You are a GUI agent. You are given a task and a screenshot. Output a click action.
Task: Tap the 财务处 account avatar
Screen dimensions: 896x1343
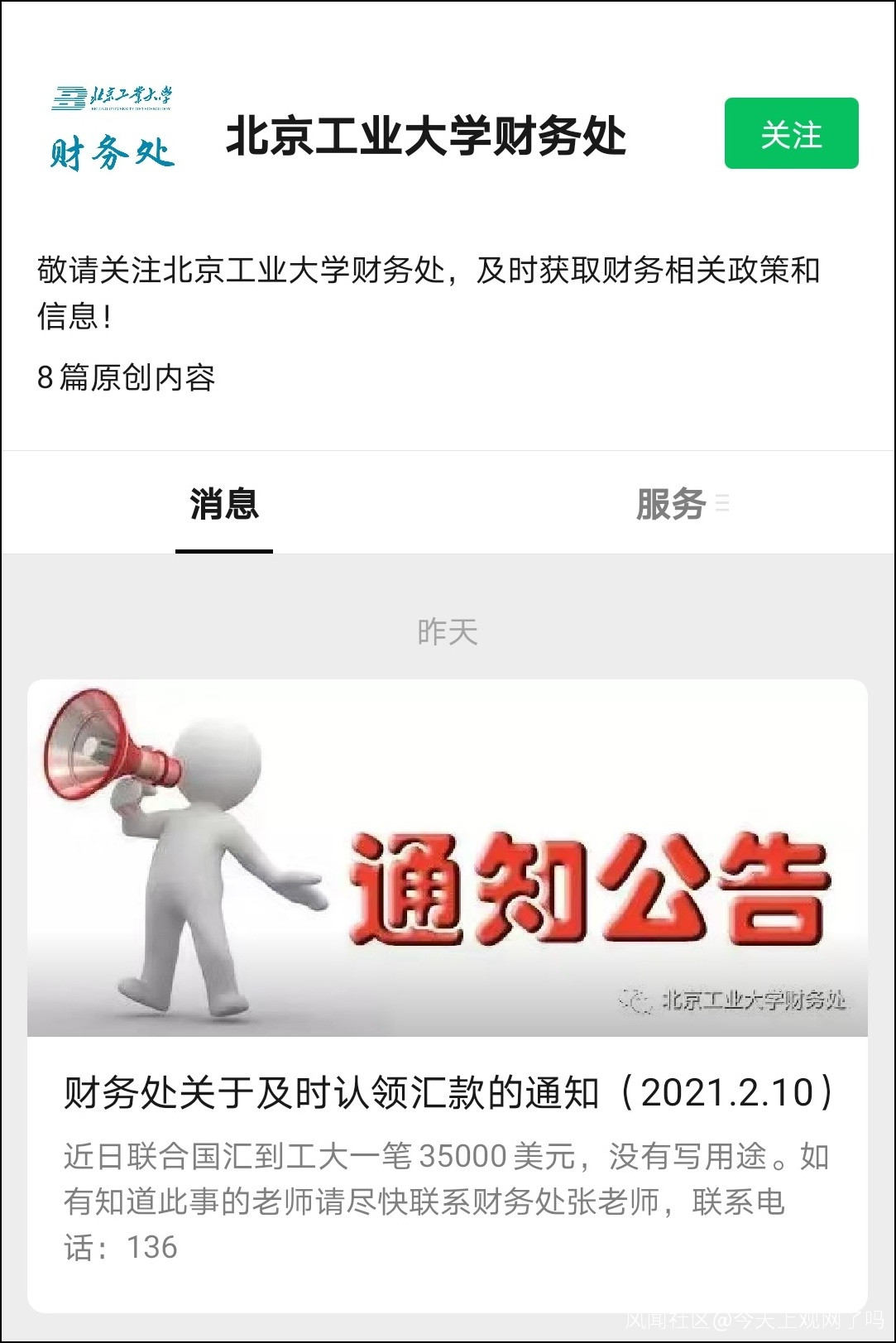pyautogui.click(x=112, y=129)
